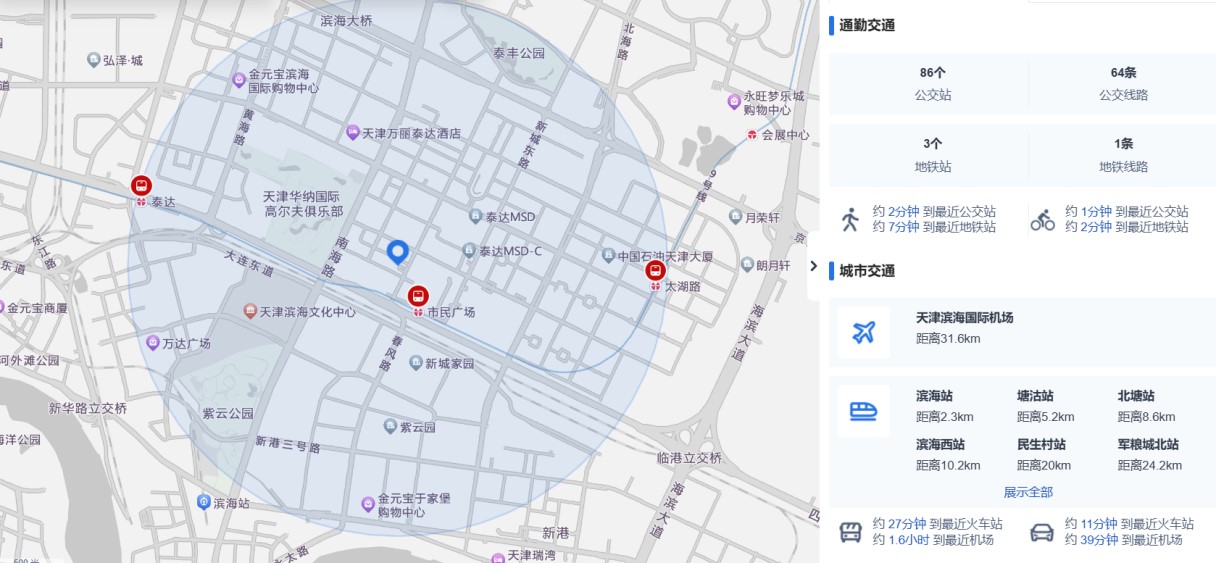Open the 会展中心 station marker
Image resolution: width=1216 pixels, height=563 pixels.
(752, 135)
